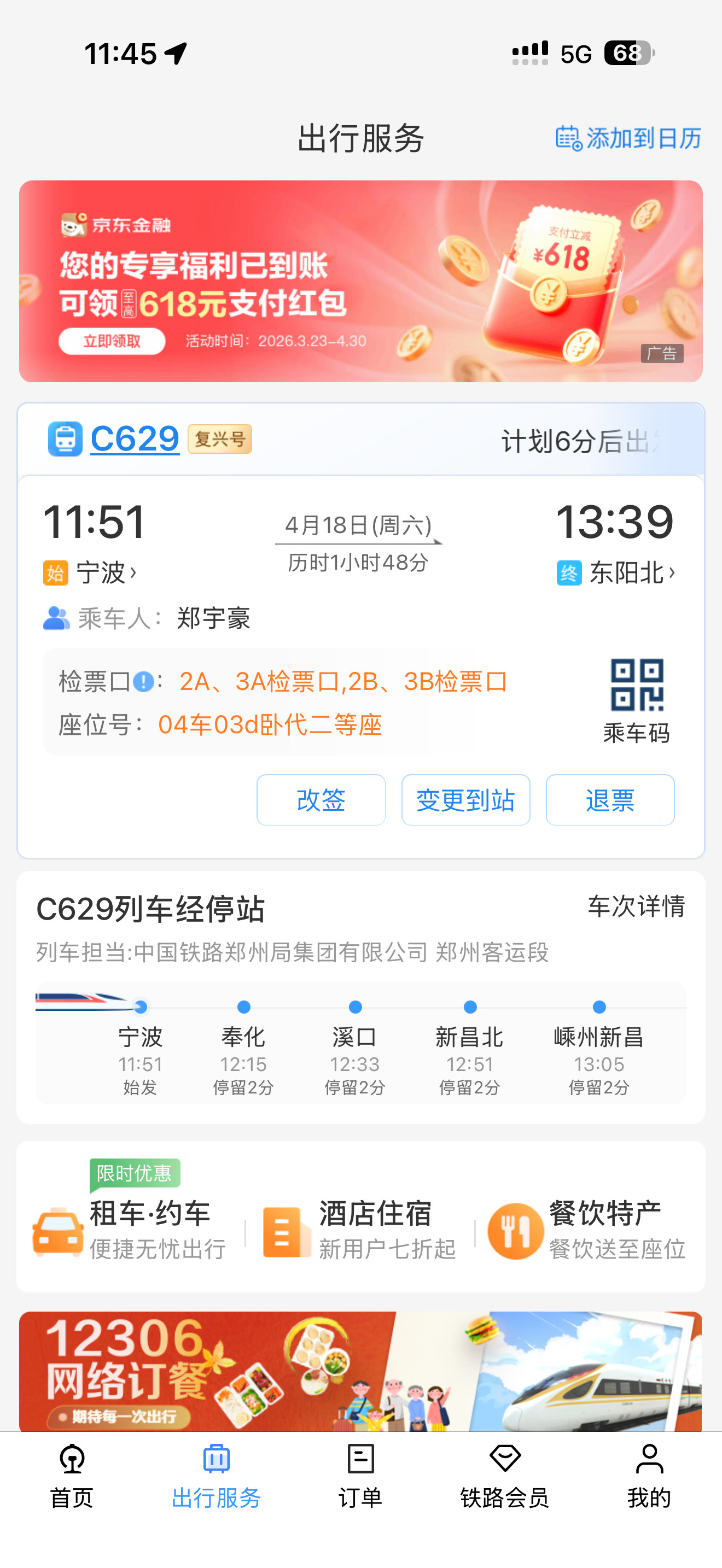Tap the add to calendar icon
The height and width of the screenshot is (1568, 722).
(x=570, y=139)
